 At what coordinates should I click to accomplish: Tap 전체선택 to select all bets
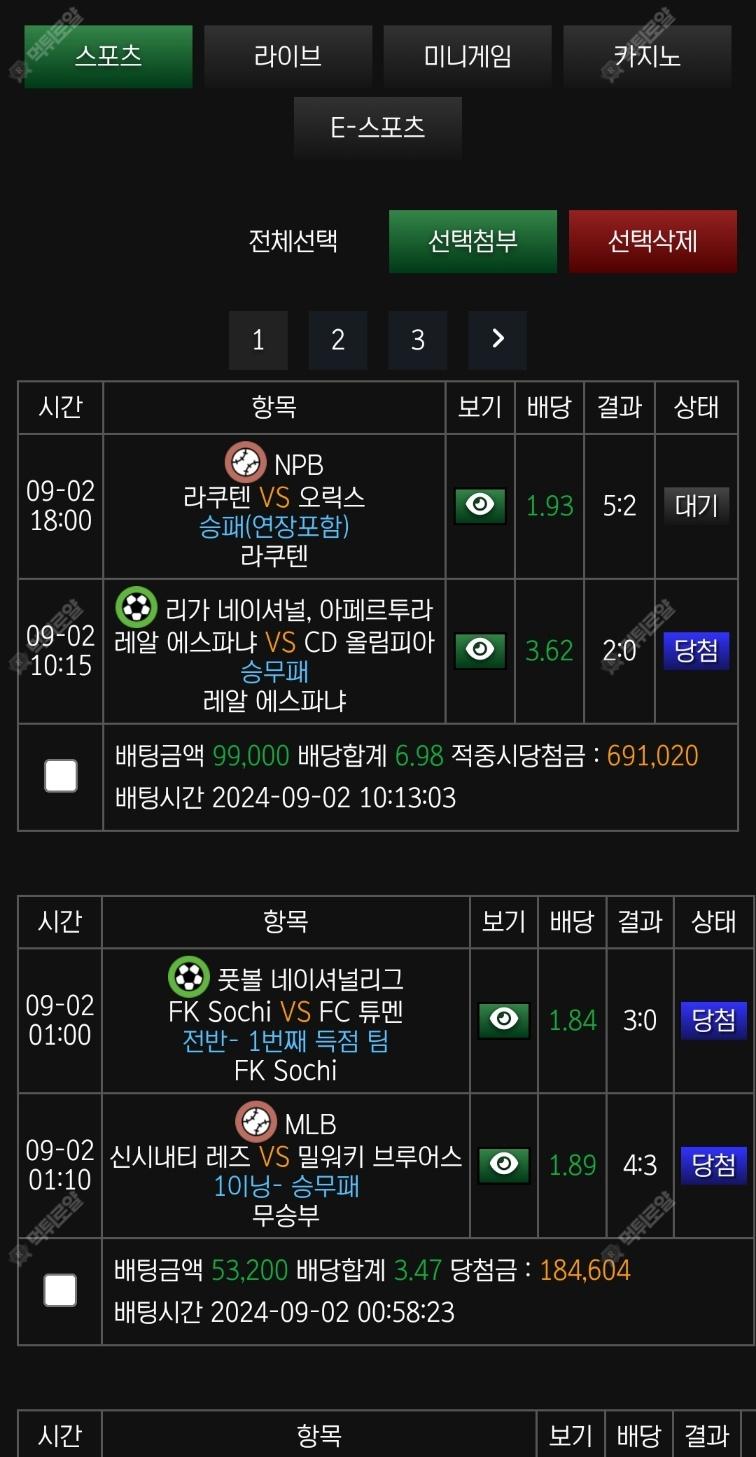(293, 241)
